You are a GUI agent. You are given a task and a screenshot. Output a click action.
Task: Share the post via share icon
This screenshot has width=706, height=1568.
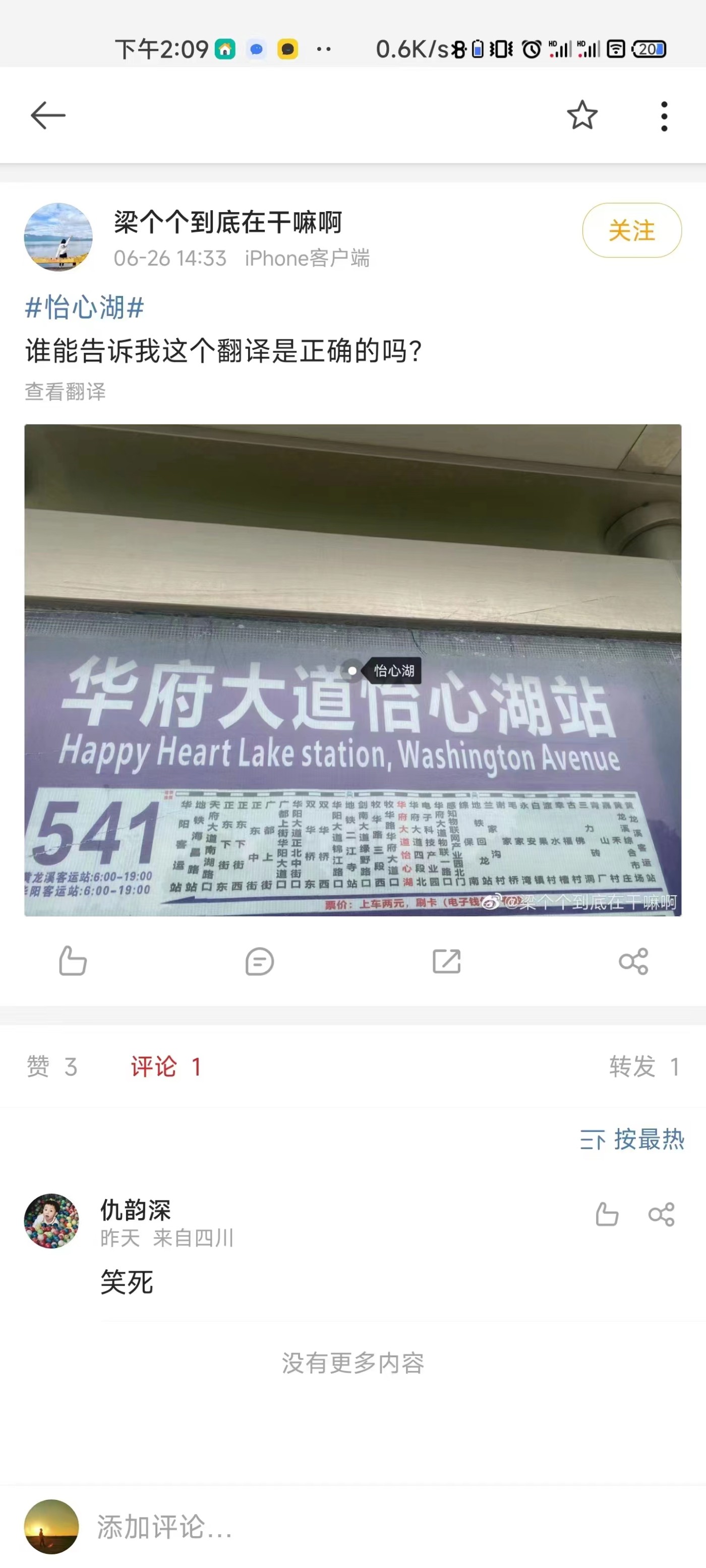tap(633, 962)
